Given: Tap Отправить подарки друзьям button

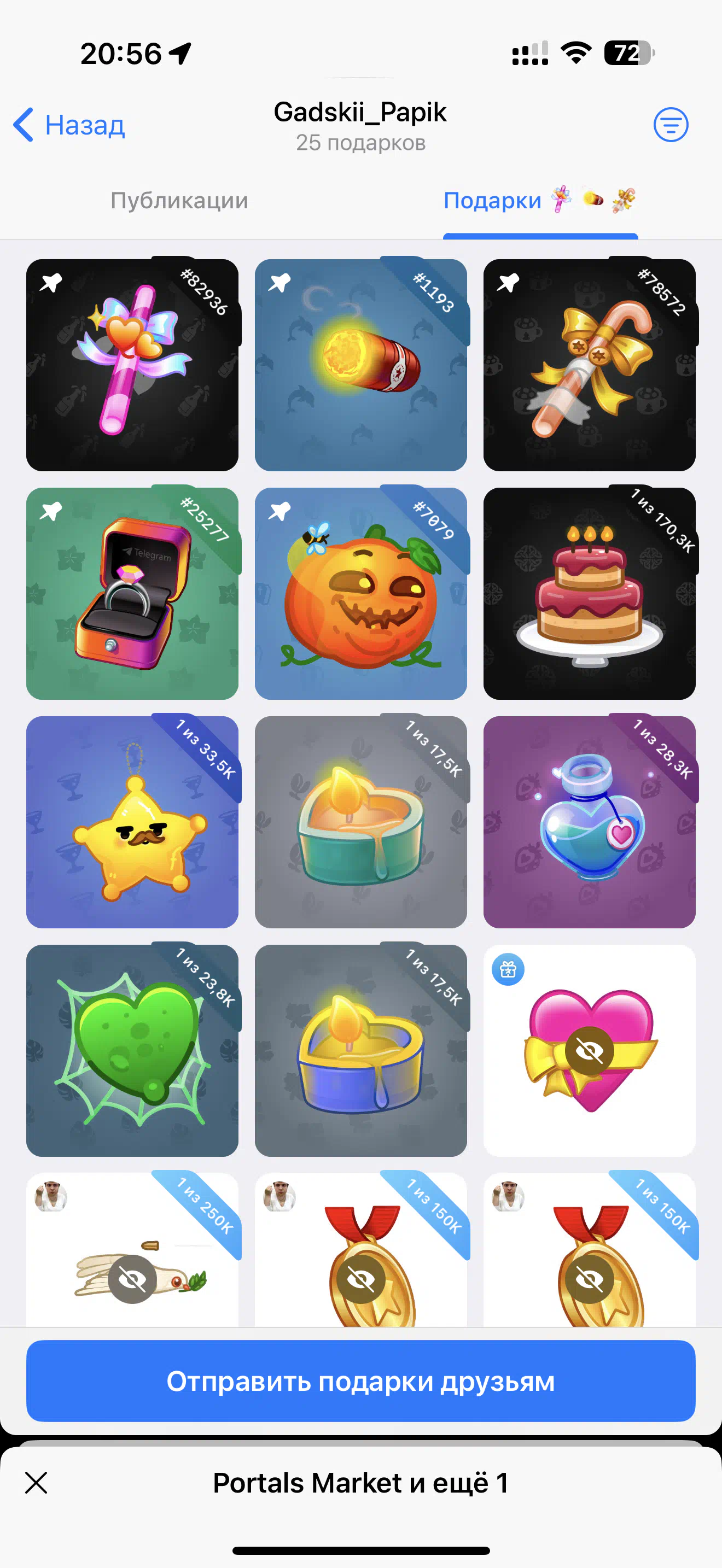Looking at the screenshot, I should (x=361, y=1381).
